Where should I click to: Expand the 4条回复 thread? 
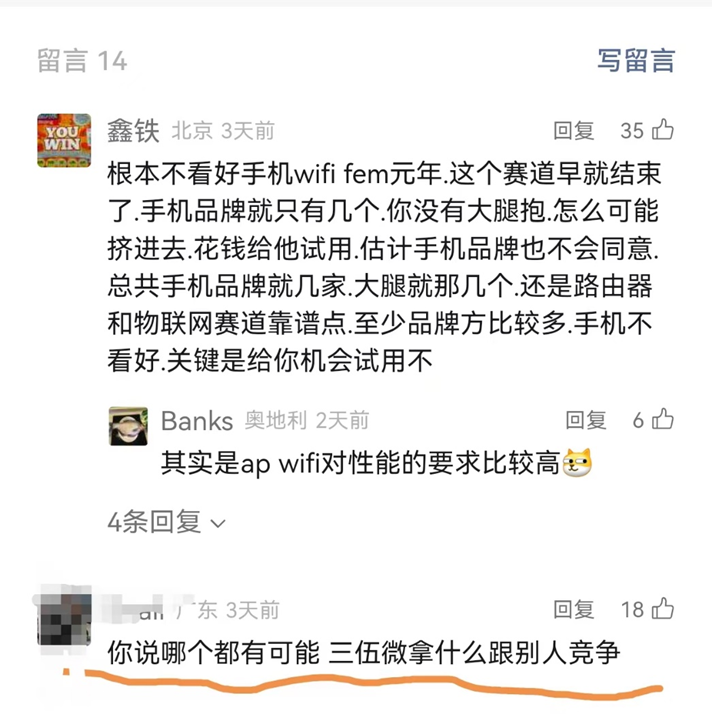click(167, 522)
